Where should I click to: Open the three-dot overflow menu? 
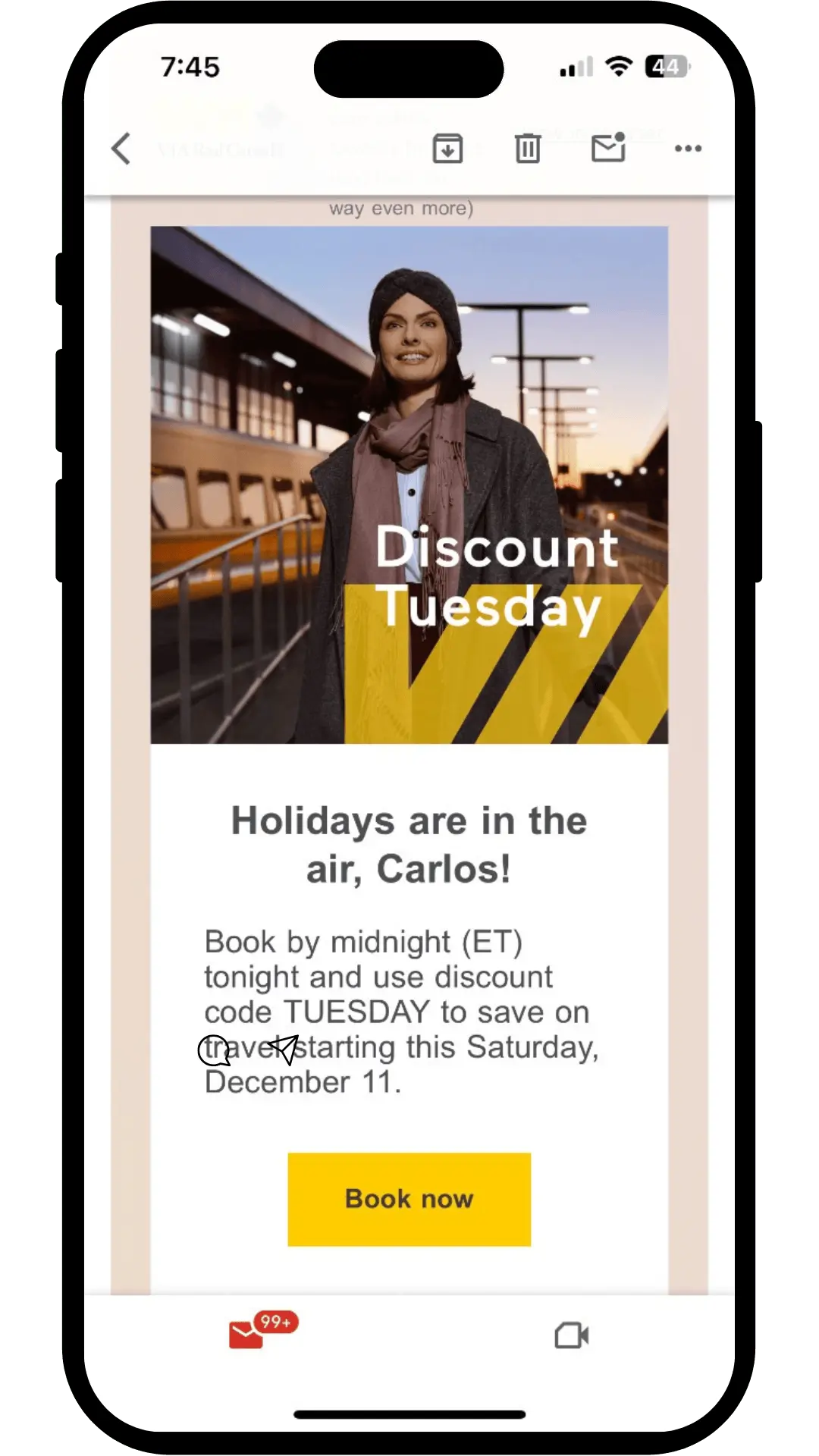[688, 148]
